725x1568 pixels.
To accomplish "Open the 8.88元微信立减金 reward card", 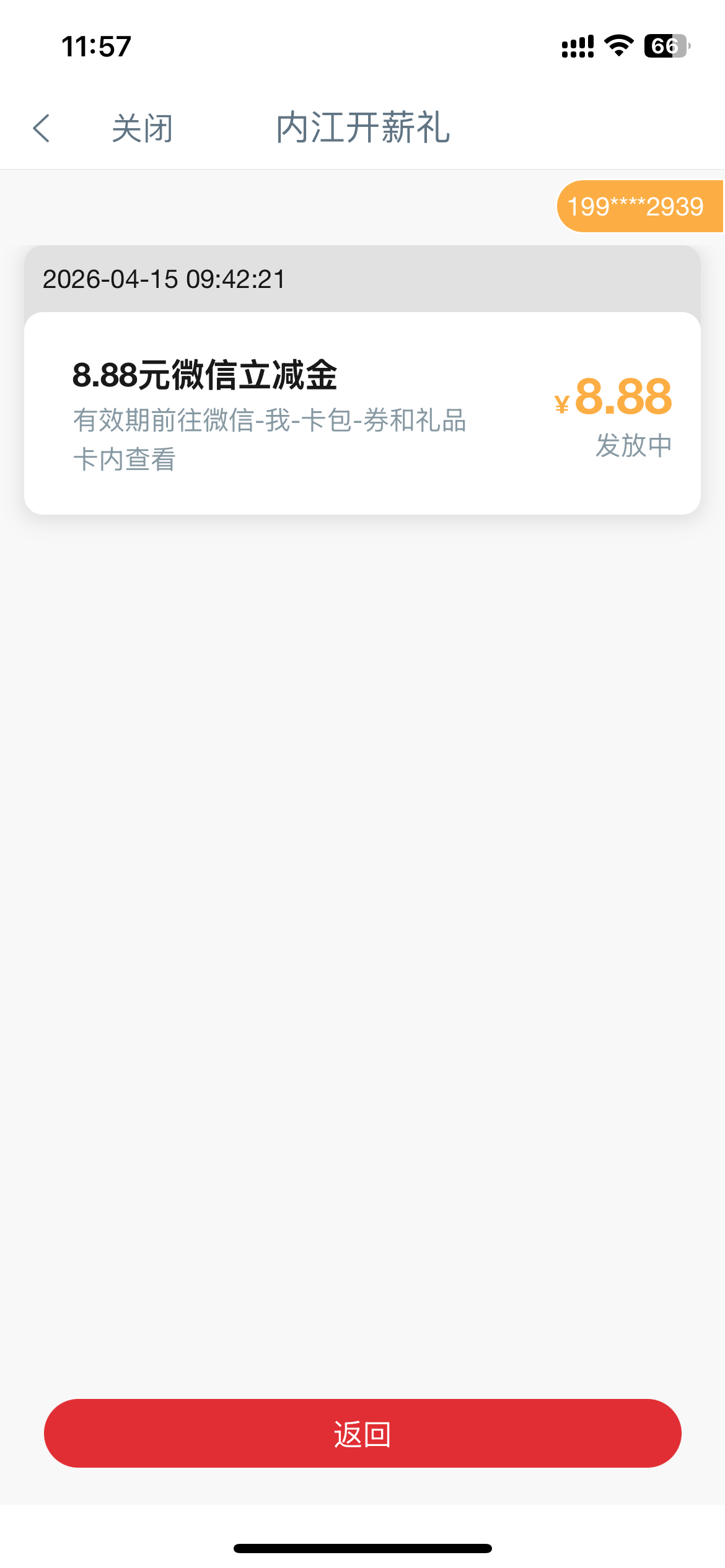I will pyautogui.click(x=362, y=413).
